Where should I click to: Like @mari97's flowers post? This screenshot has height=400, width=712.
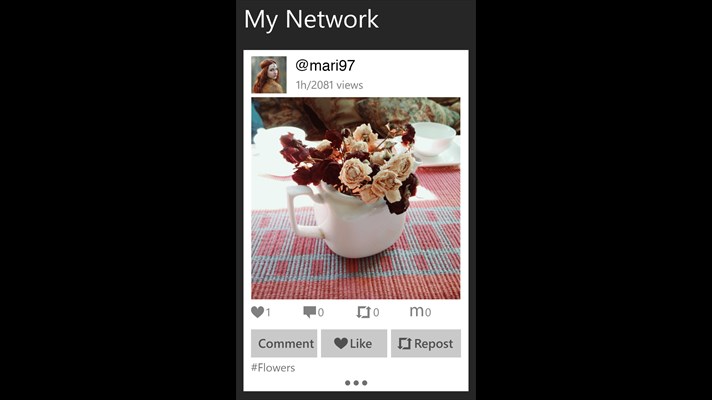point(353,343)
